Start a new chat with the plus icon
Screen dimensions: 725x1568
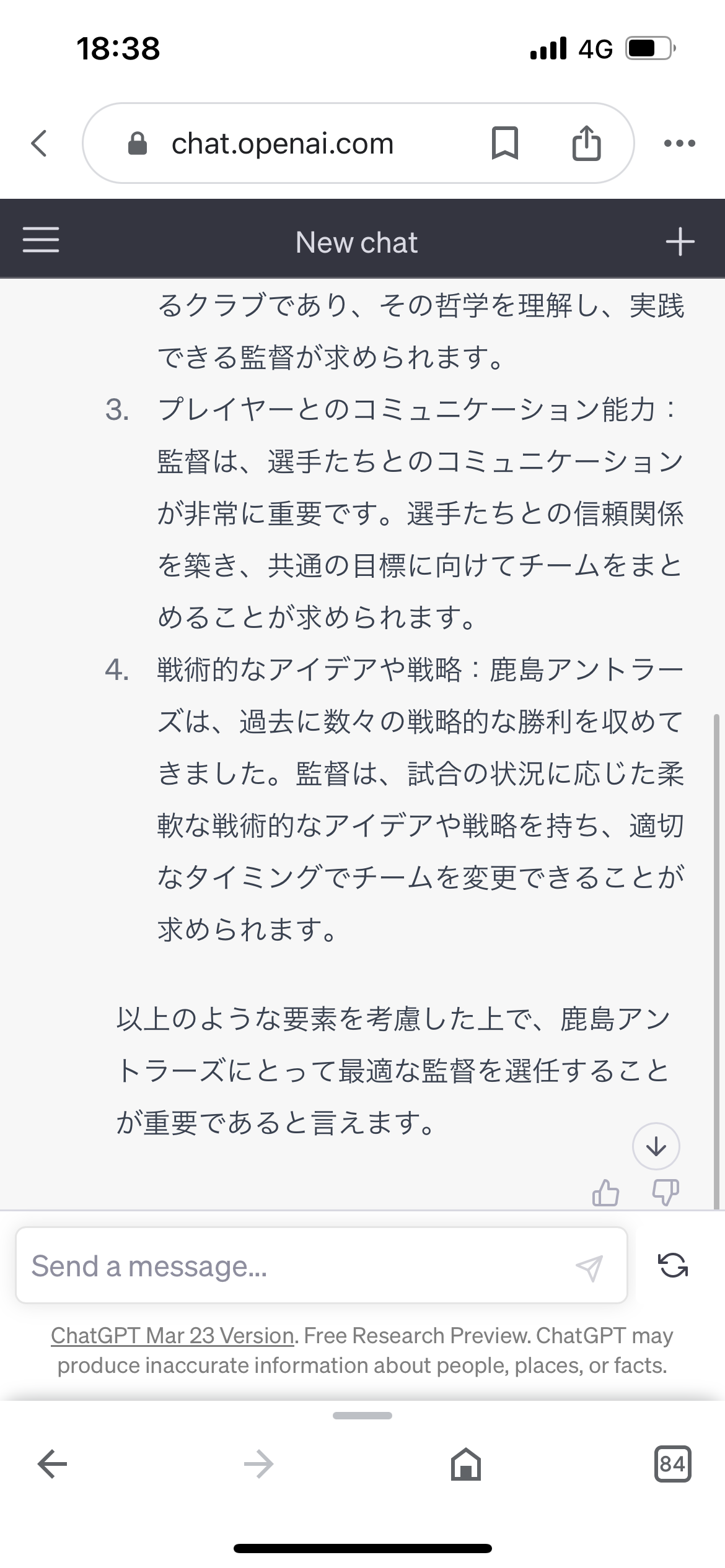coord(680,242)
